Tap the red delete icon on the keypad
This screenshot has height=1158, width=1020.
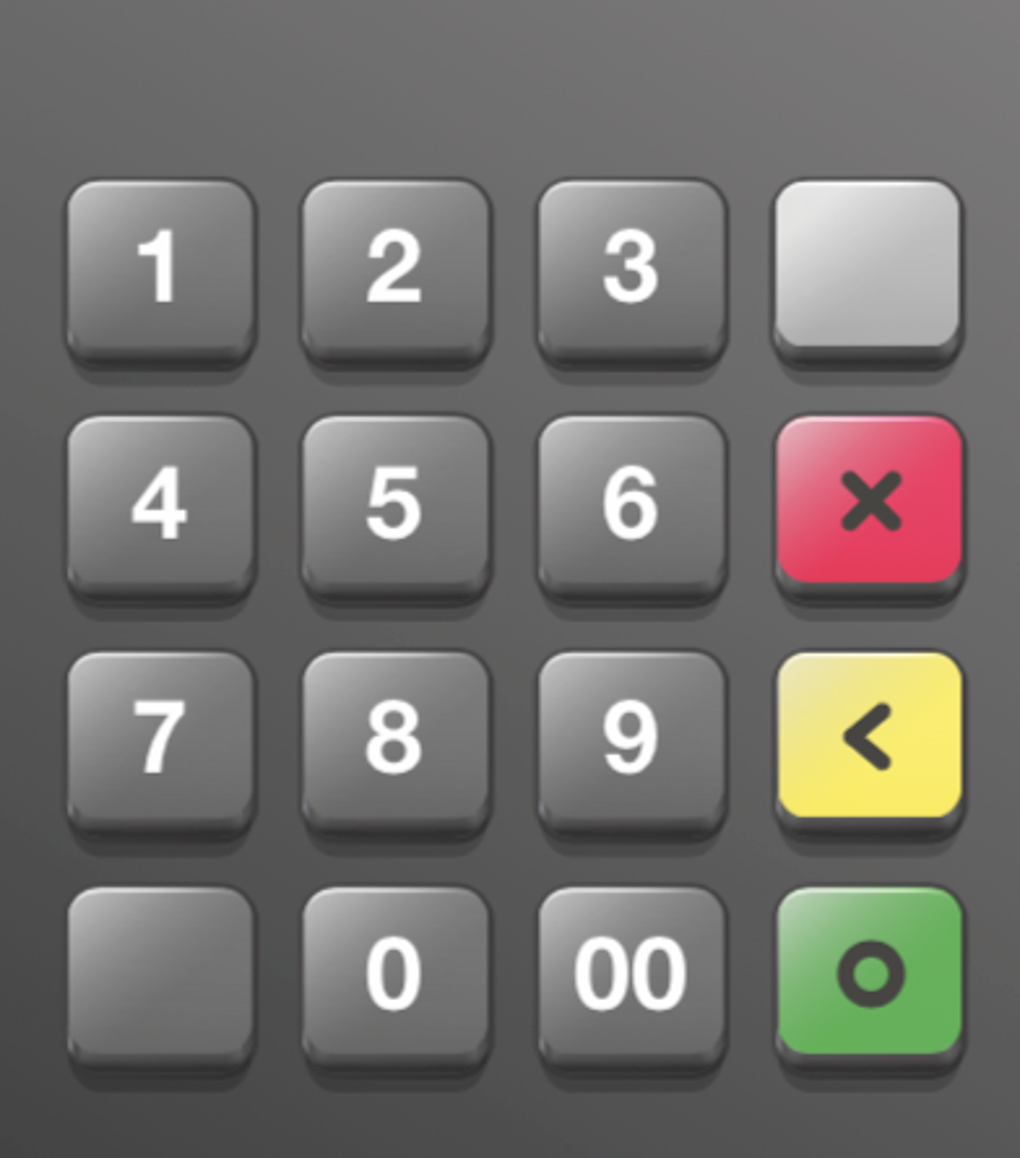tap(868, 503)
